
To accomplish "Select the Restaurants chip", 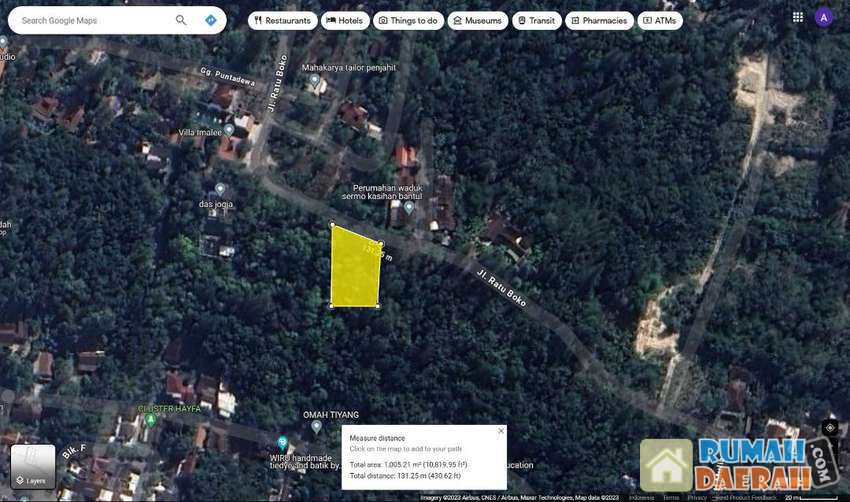I will (x=283, y=20).
